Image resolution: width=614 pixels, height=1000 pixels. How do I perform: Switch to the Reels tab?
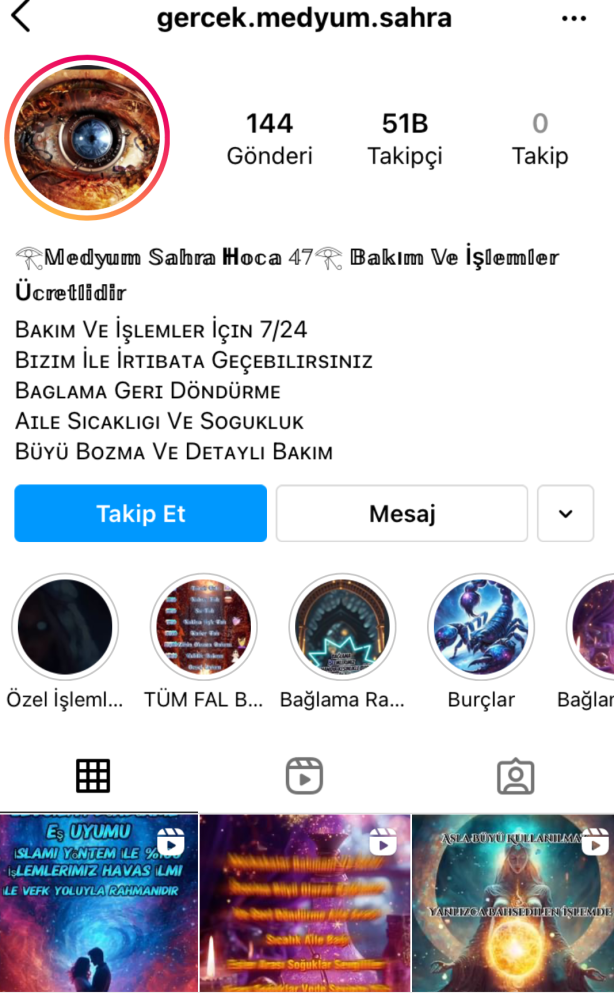(x=304, y=775)
